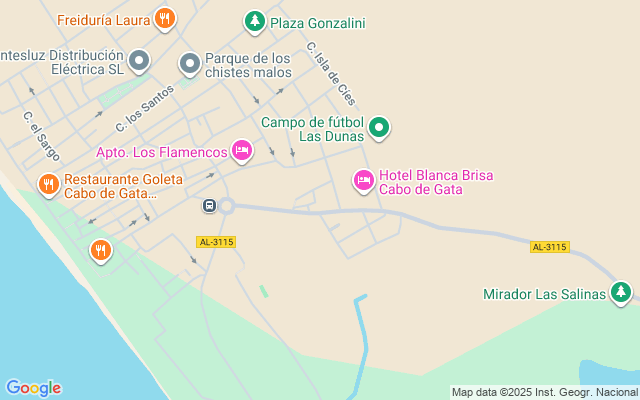
Task: Tap the Parque de los chistes malos marker
Action: coord(190,64)
